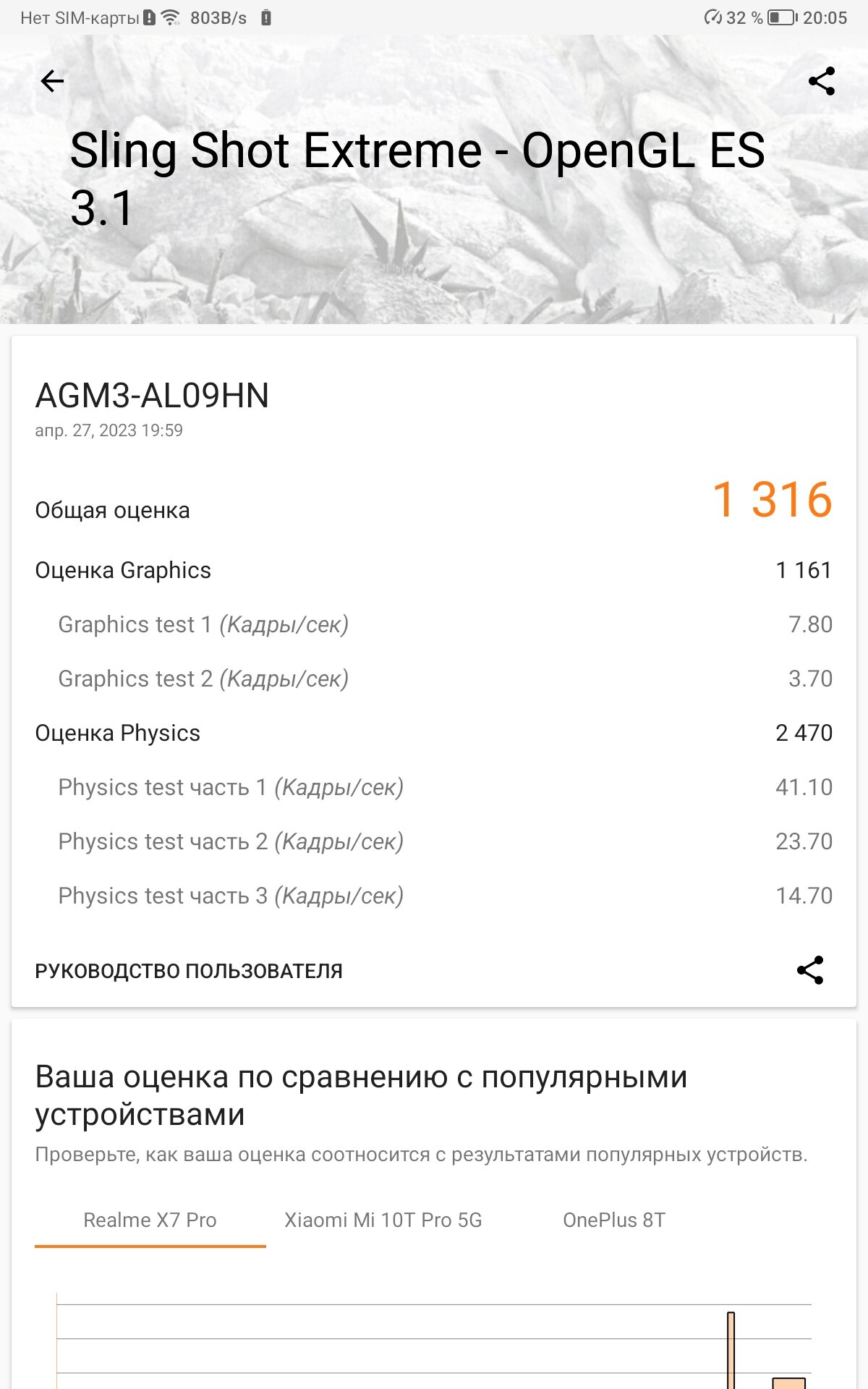868x1389 pixels.
Task: Switch to the OnePlus 8T tab
Action: pos(613,1220)
